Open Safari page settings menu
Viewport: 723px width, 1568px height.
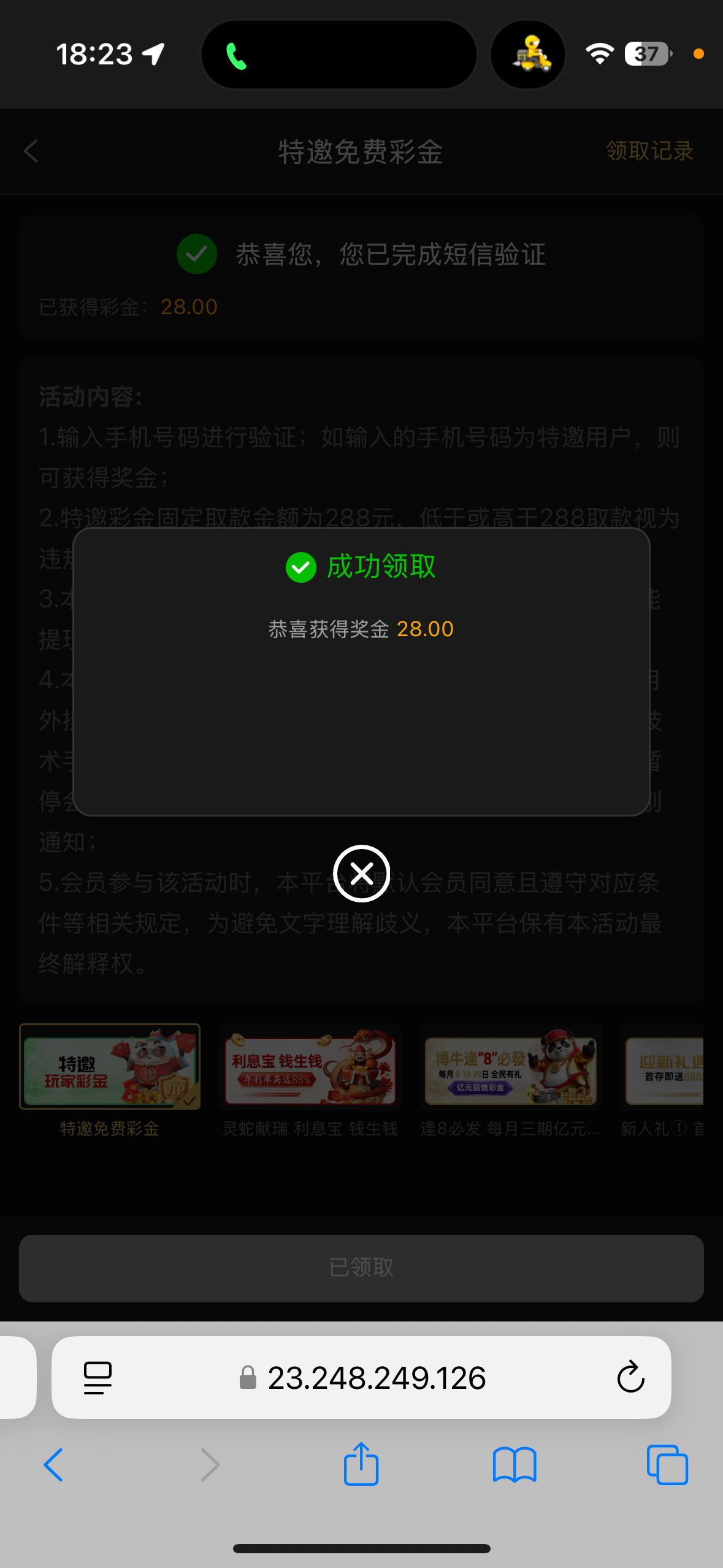point(98,1377)
